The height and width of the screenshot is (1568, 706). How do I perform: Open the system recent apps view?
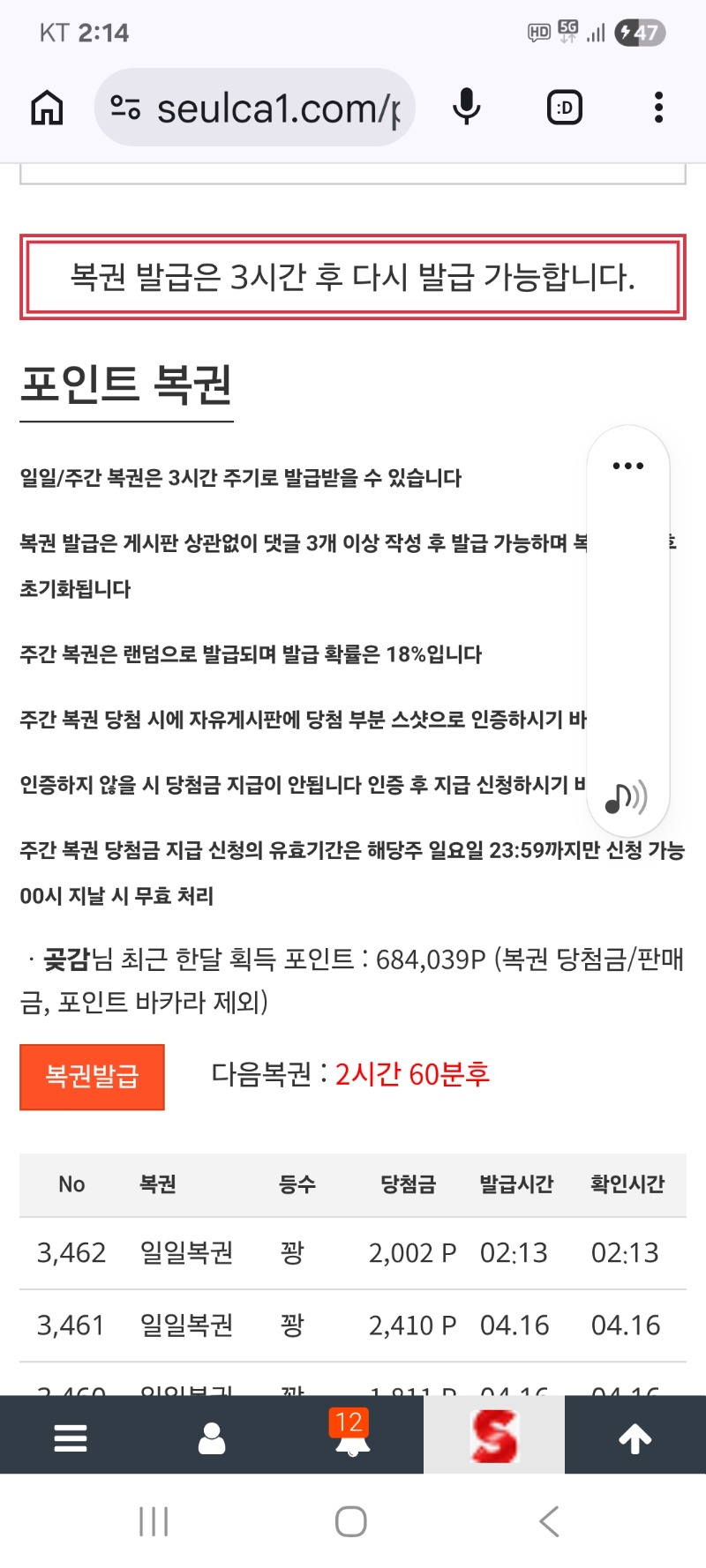click(x=154, y=1521)
